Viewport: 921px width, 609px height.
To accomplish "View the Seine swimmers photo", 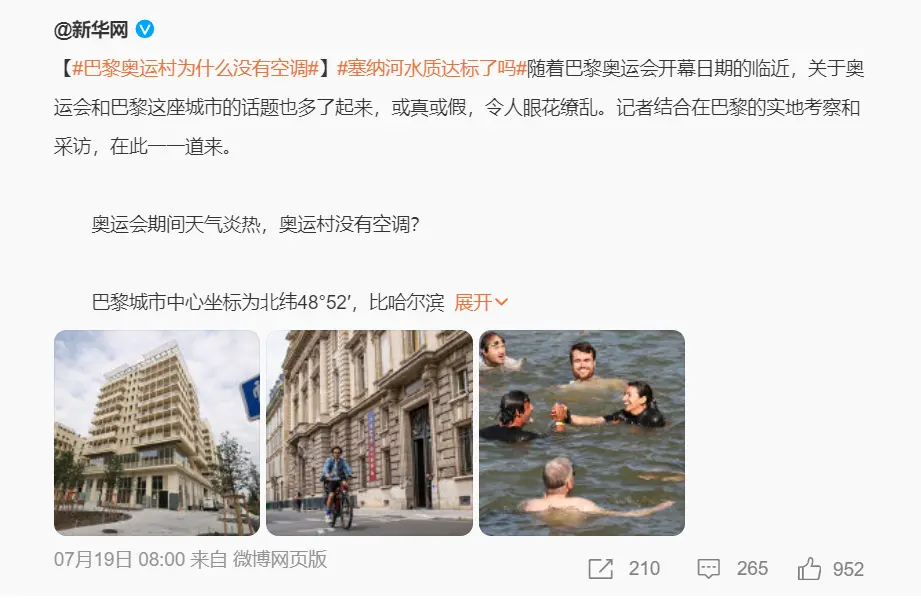I will [582, 433].
